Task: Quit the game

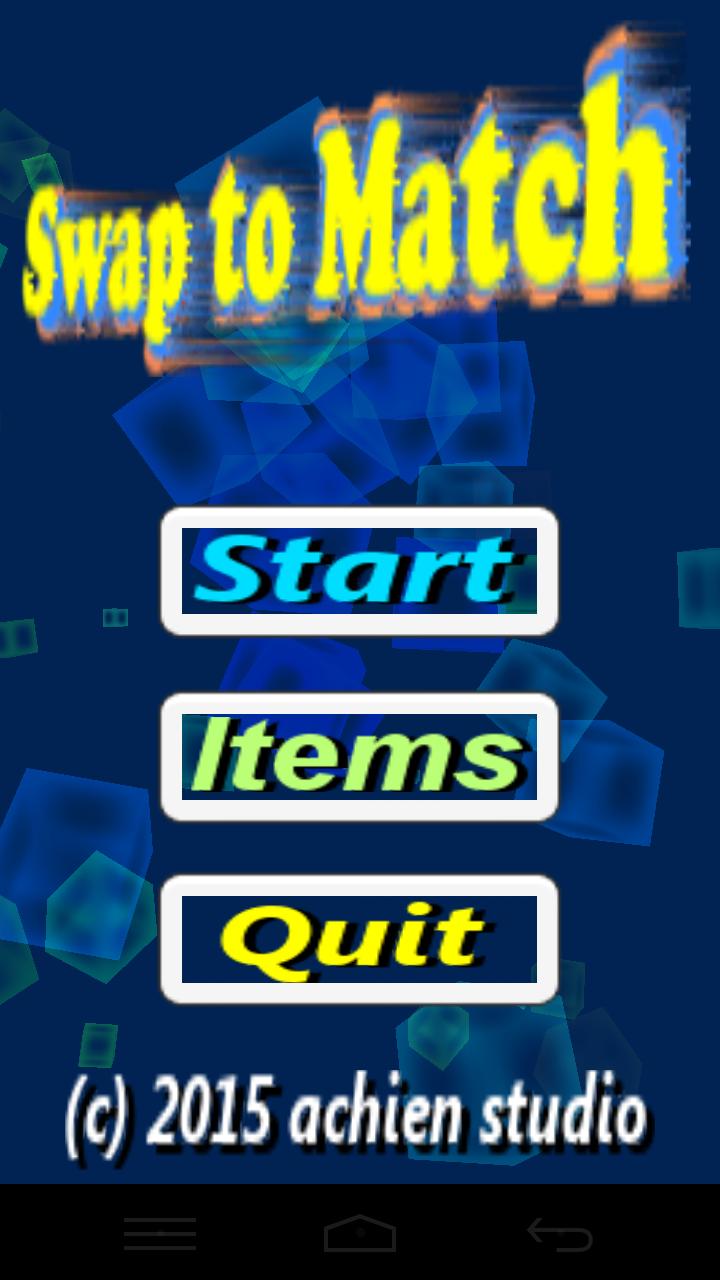Action: coord(359,939)
